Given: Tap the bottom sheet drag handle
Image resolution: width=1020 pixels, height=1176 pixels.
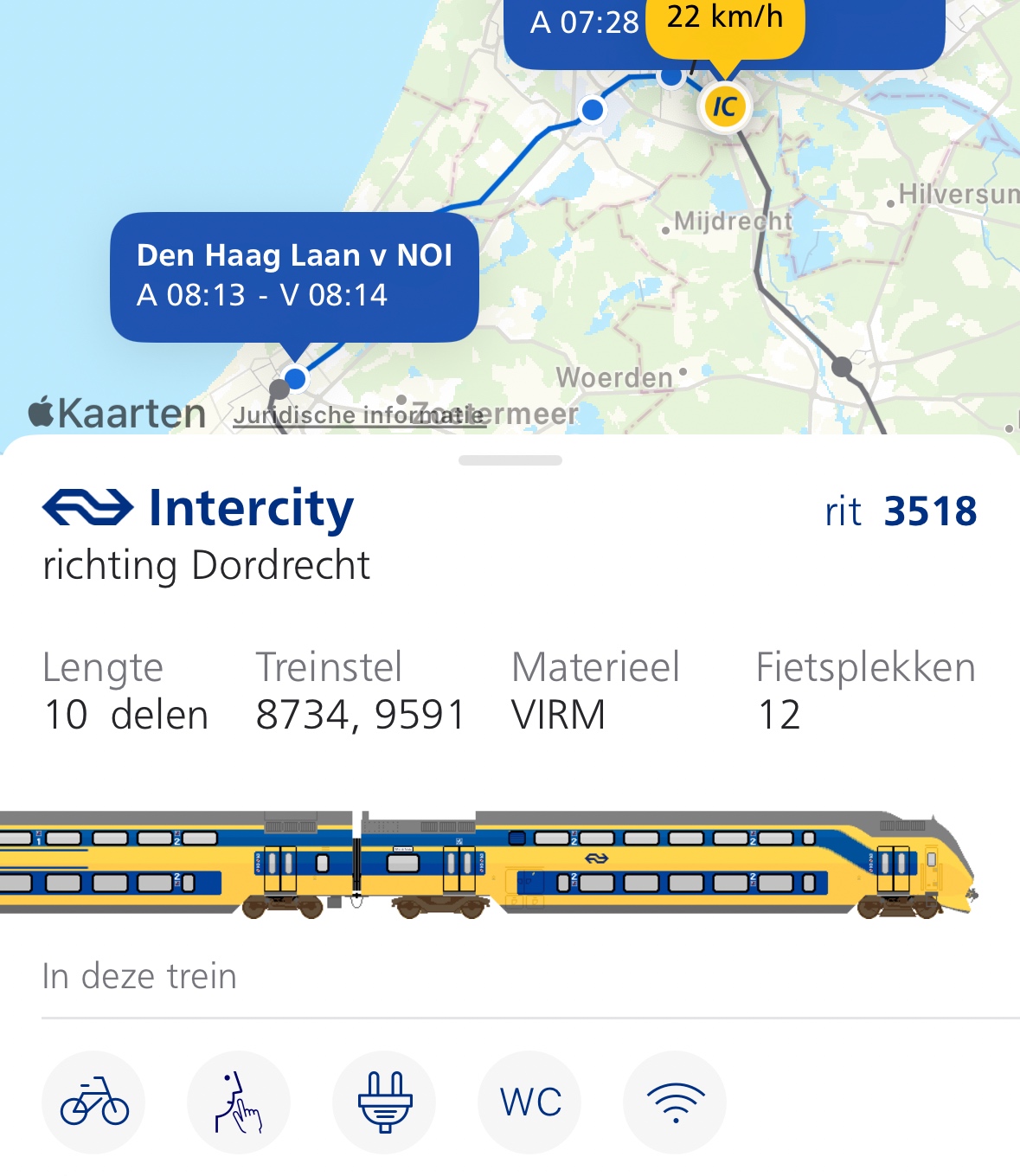Looking at the screenshot, I should point(510,460).
